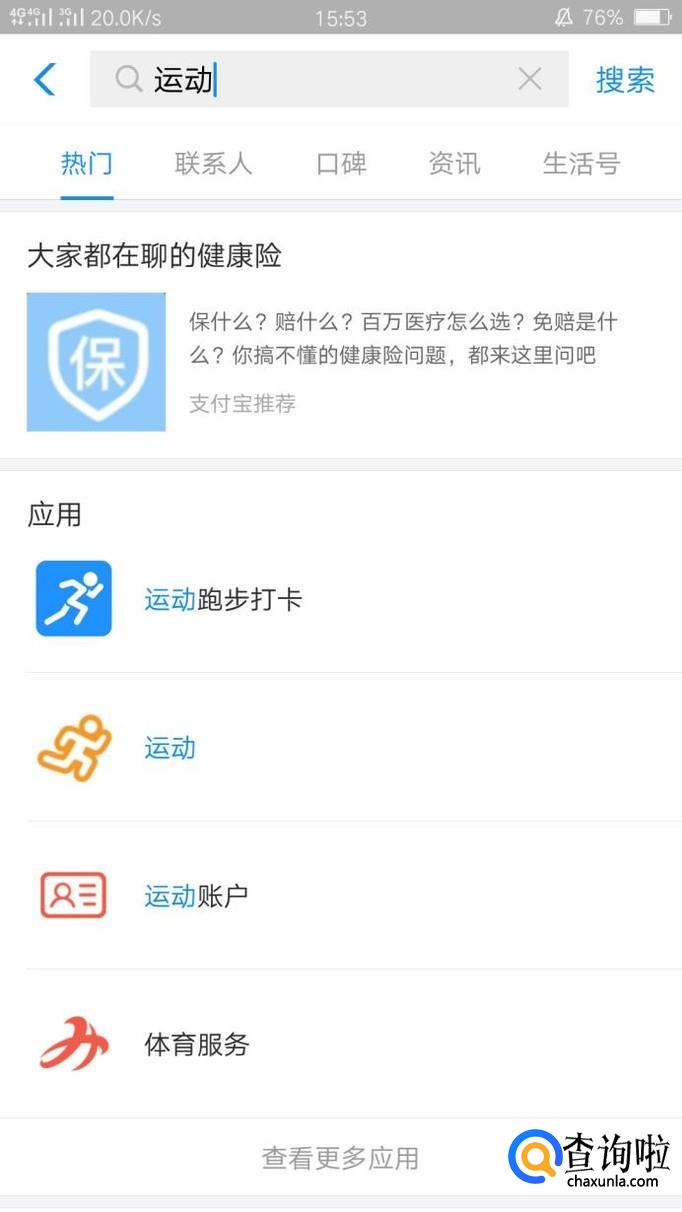Tap the search field containing 运动
This screenshot has height=1212, width=682.
tap(329, 79)
